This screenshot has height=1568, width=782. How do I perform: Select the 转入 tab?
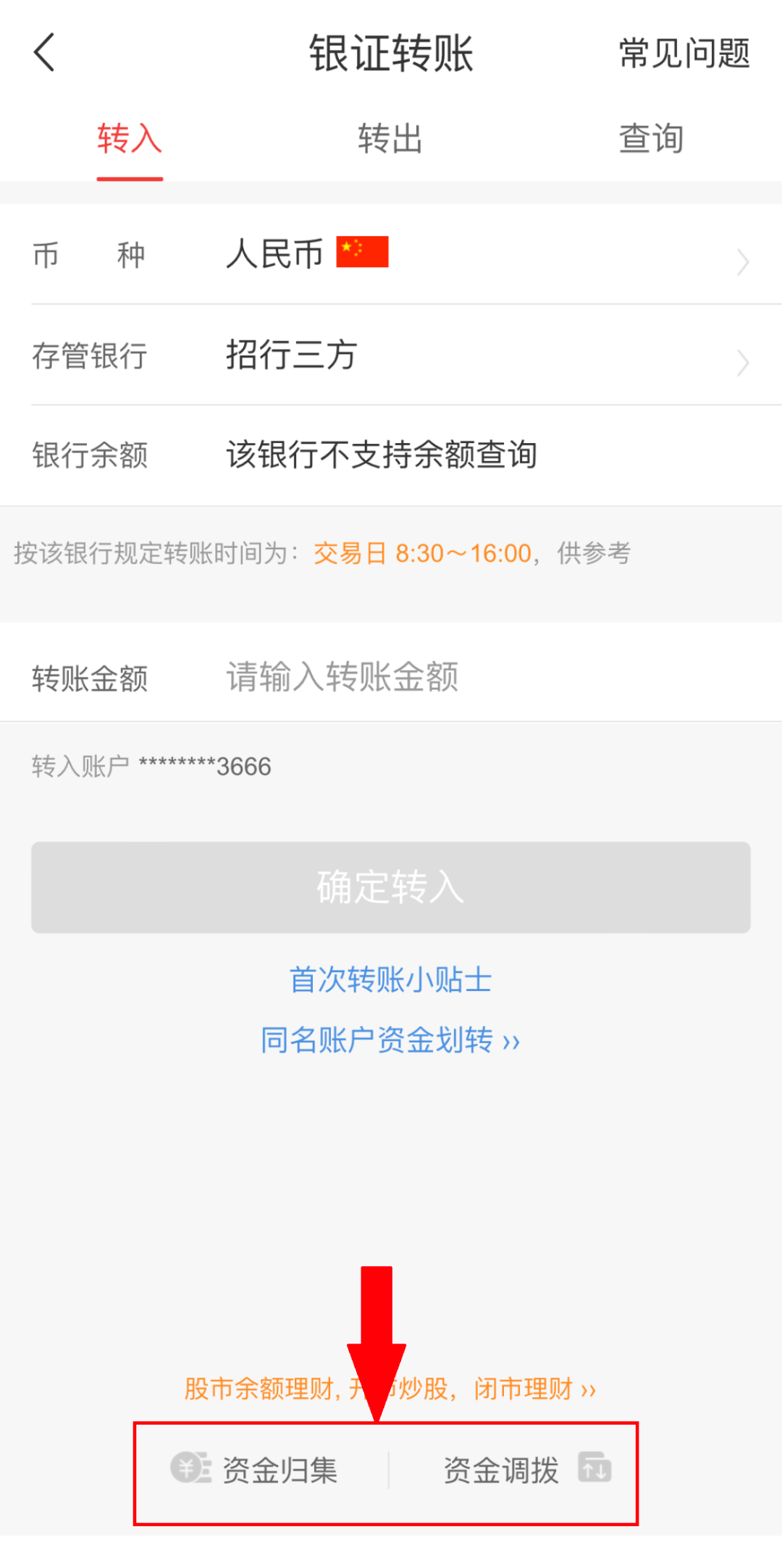tap(130, 138)
